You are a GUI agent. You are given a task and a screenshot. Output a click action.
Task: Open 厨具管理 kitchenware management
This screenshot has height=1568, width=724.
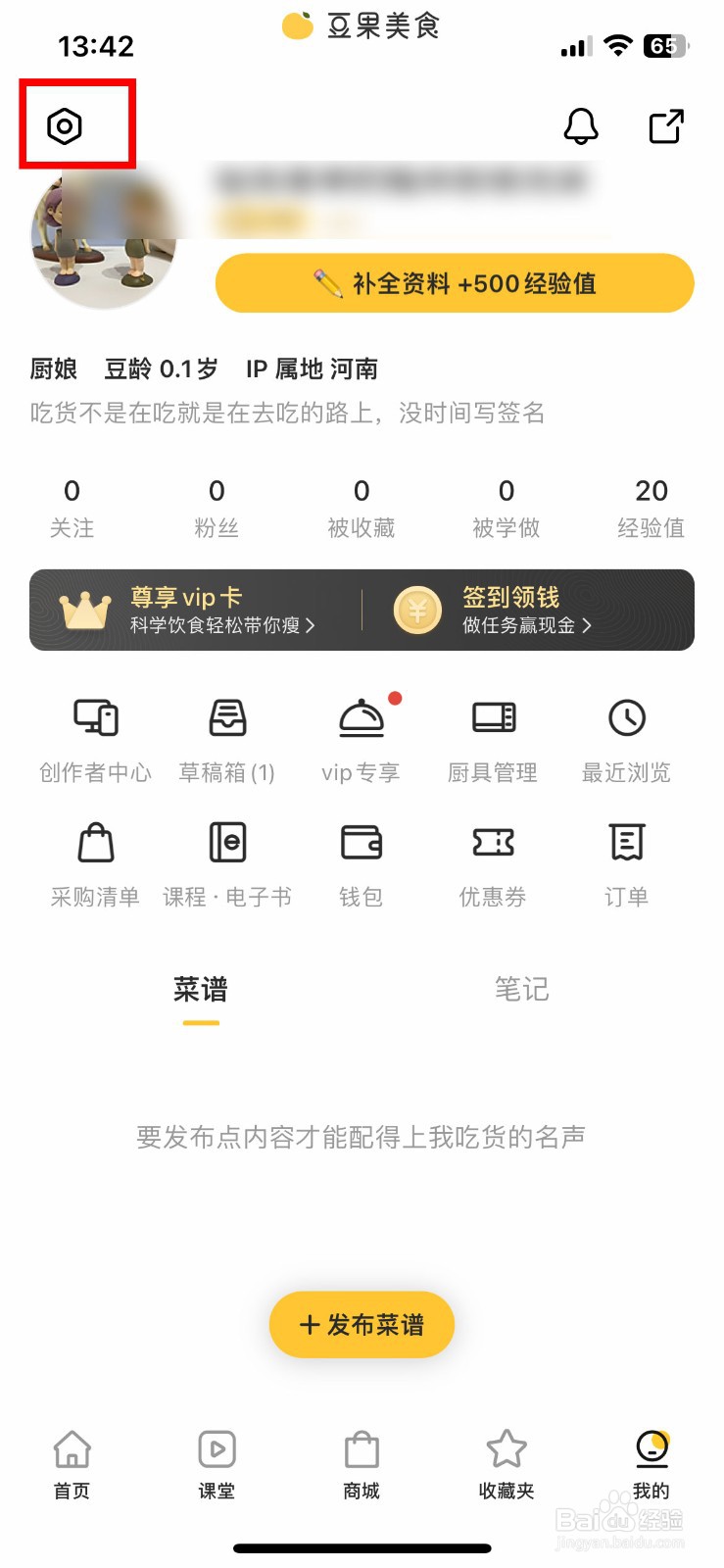pyautogui.click(x=493, y=720)
